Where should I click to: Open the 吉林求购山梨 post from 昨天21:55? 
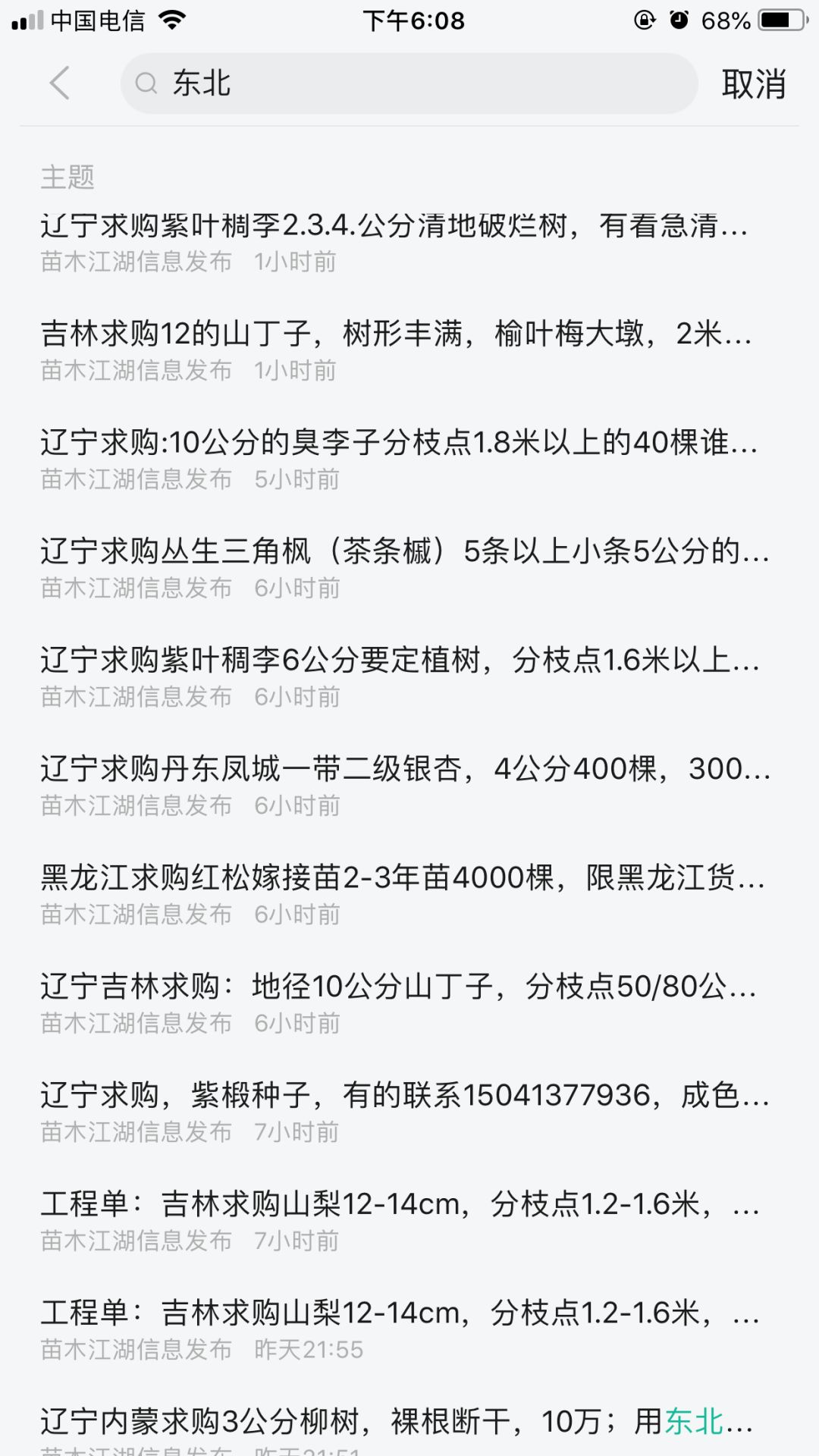pyautogui.click(x=409, y=1329)
